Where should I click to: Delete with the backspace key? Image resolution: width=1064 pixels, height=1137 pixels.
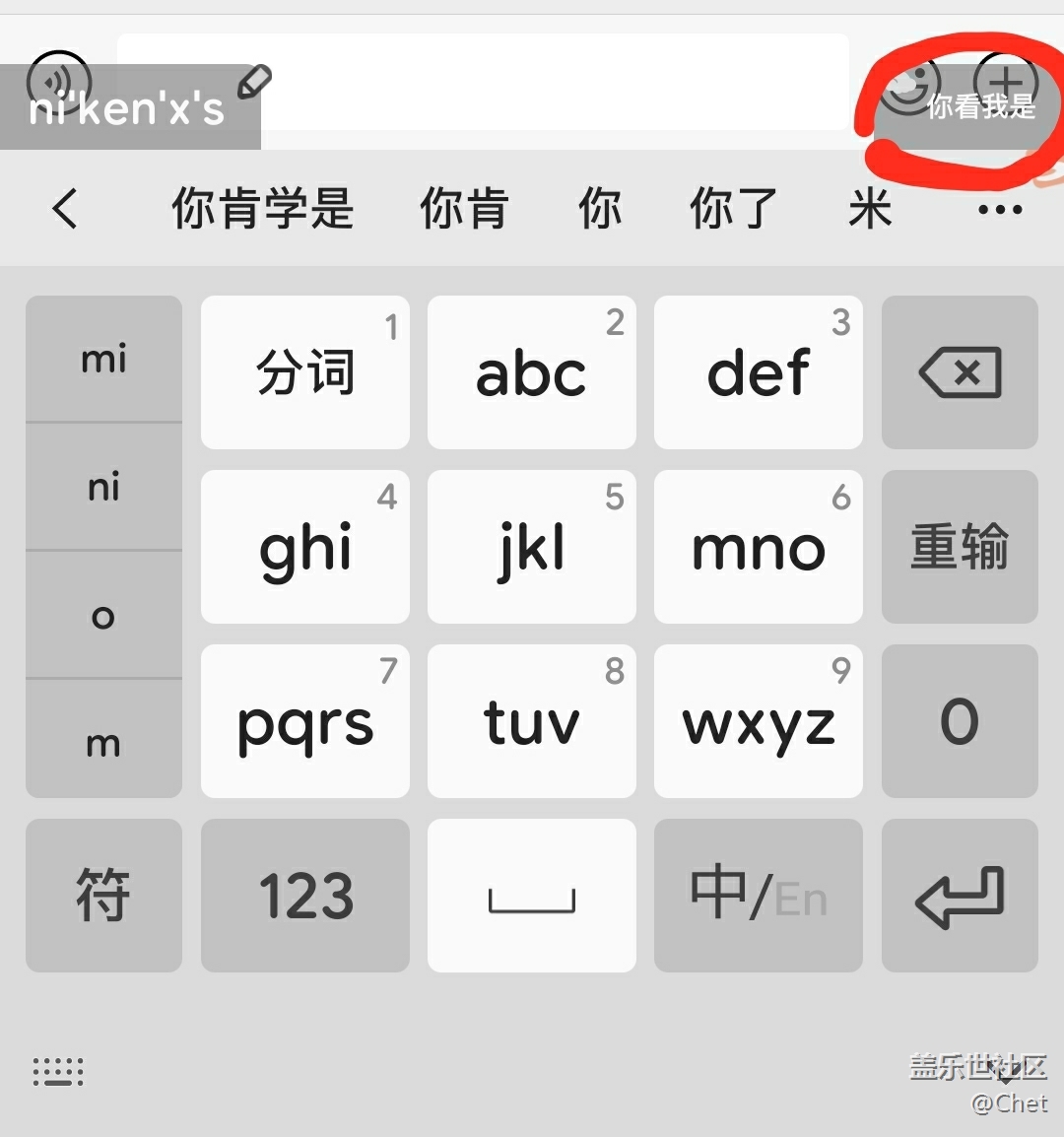click(960, 372)
